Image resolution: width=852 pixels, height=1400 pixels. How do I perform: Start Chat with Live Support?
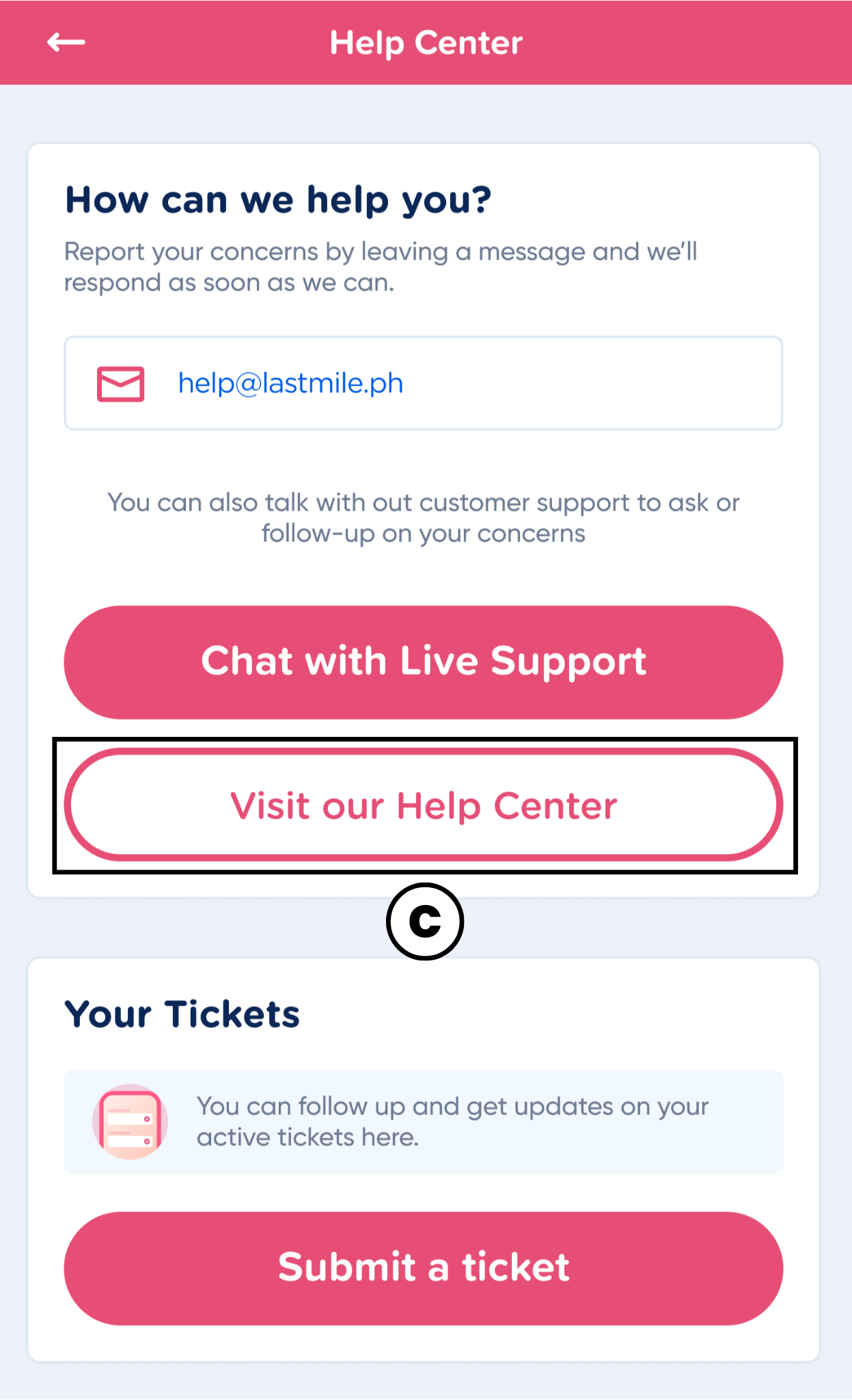point(424,662)
